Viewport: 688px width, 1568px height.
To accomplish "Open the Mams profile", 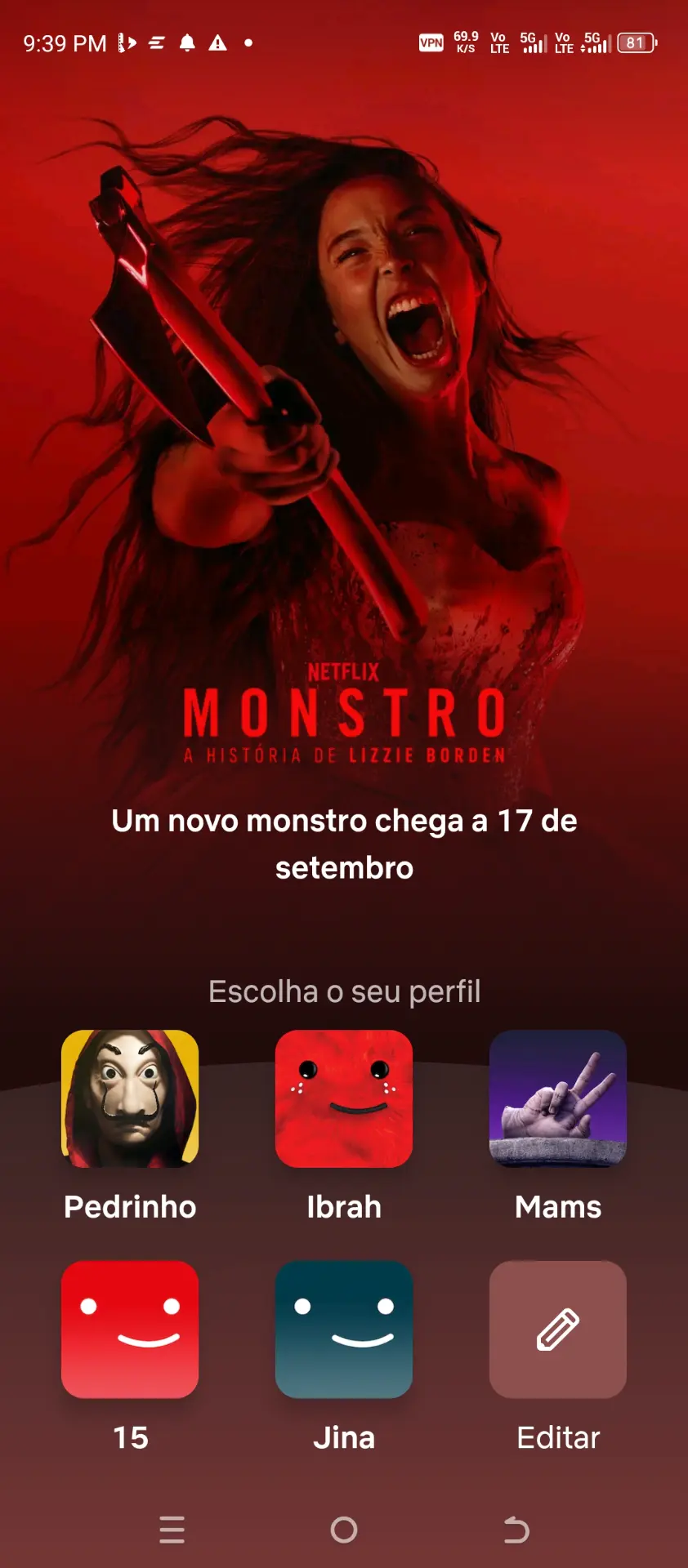I will point(558,1098).
